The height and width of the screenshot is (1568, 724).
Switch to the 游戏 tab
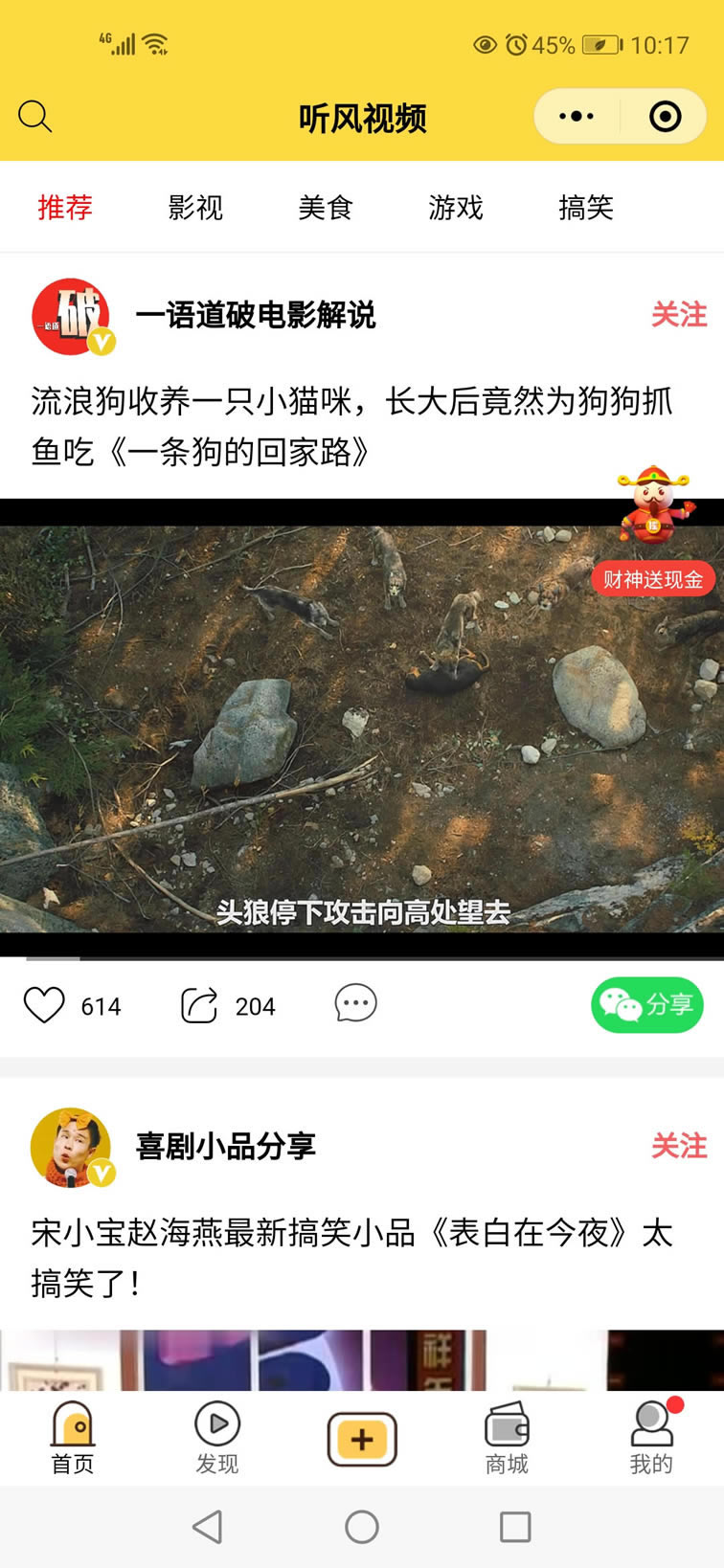point(456,207)
